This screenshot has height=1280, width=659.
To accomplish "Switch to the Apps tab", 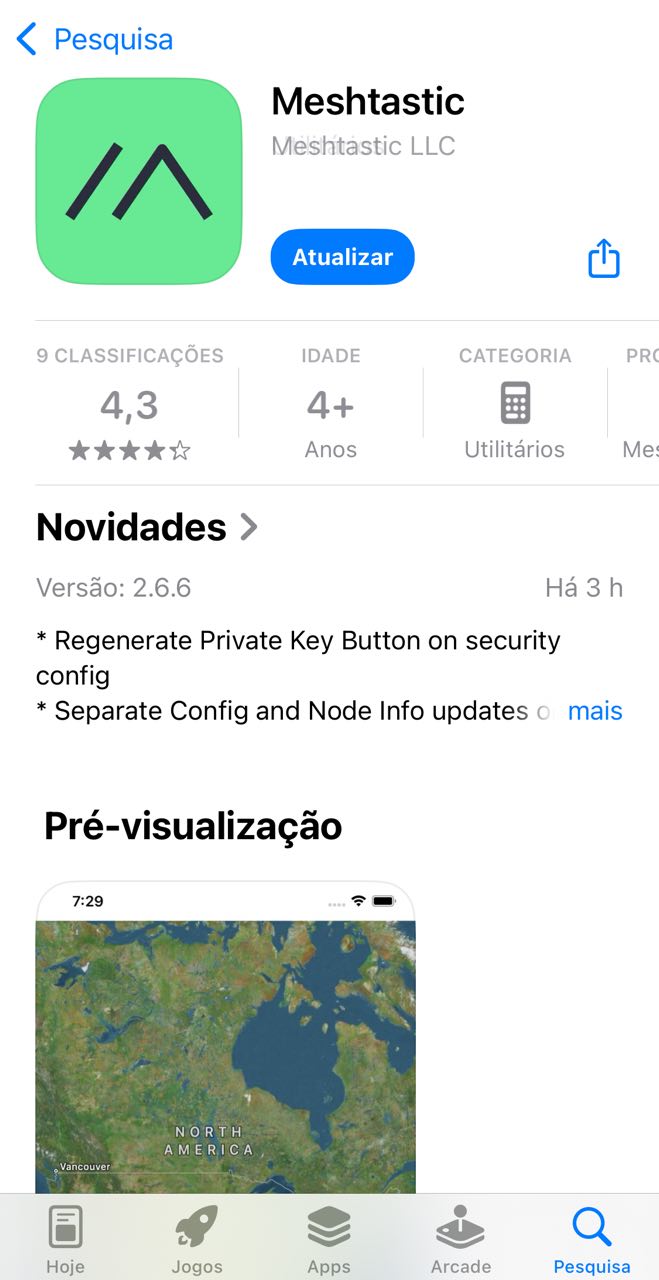I will (x=329, y=1239).
